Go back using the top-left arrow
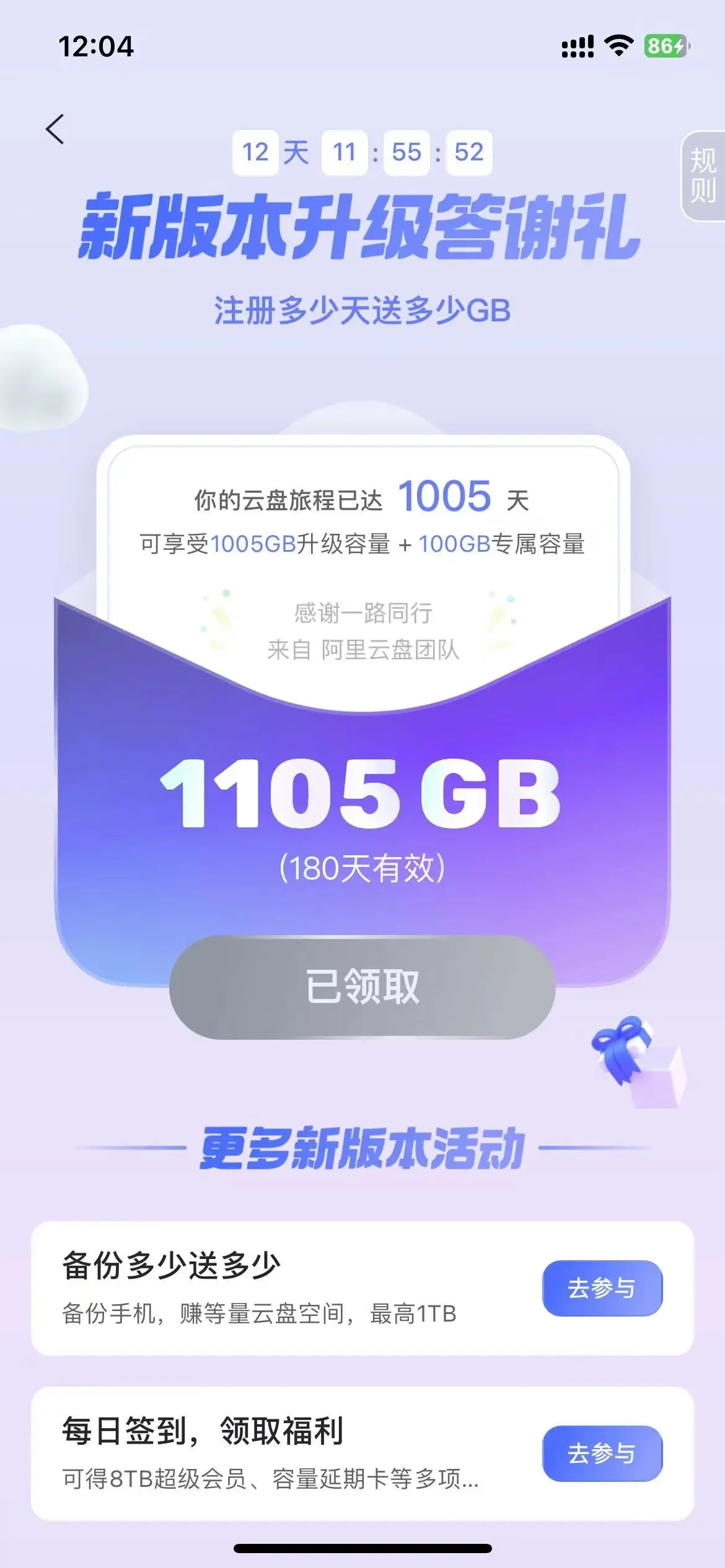 55,129
